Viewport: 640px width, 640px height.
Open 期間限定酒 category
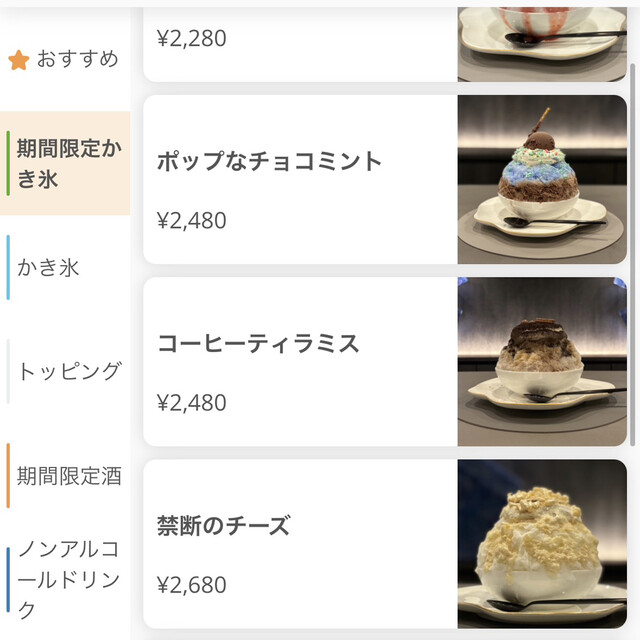pyautogui.click(x=68, y=476)
